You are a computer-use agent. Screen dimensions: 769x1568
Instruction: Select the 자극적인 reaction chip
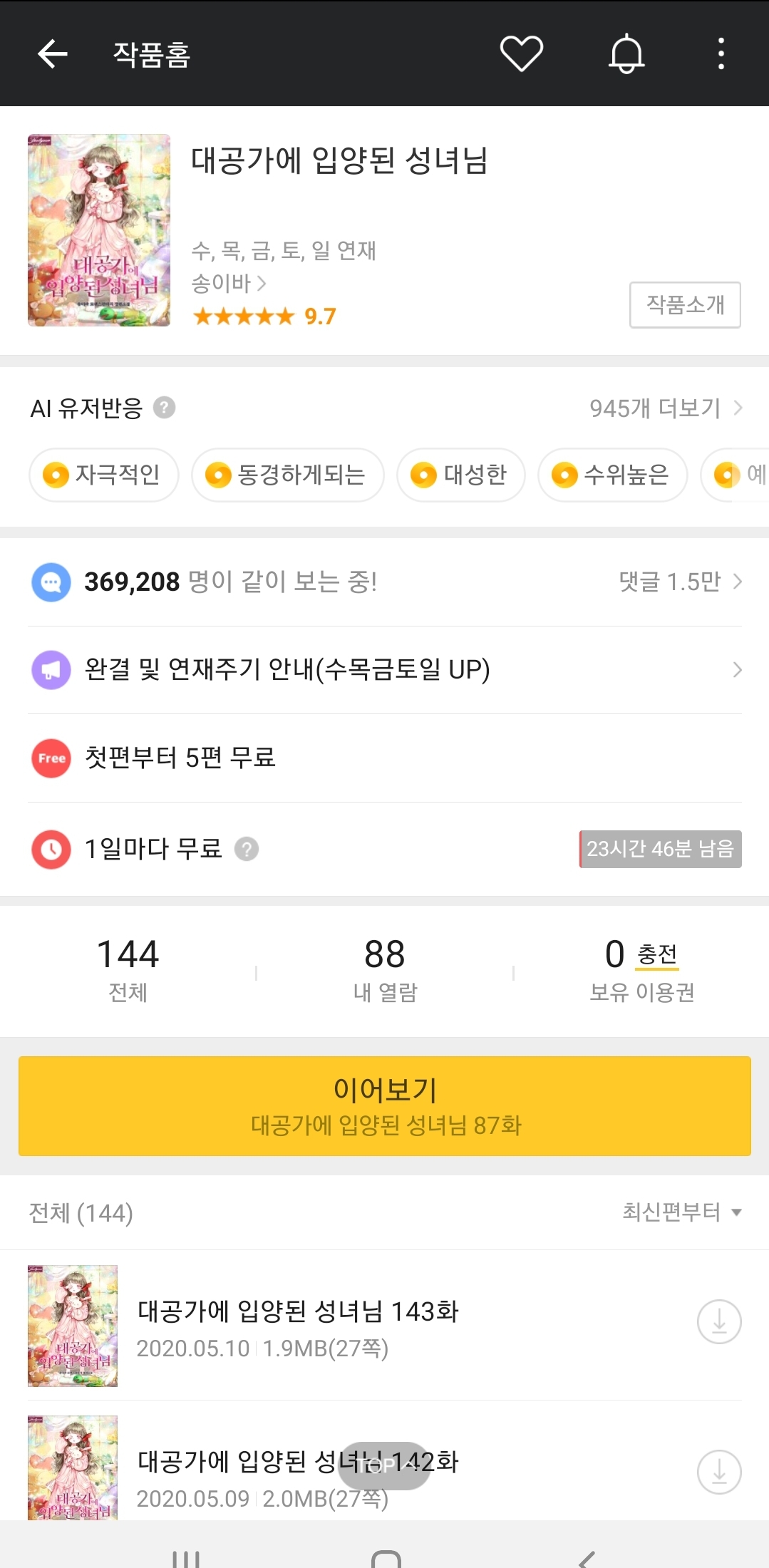(x=103, y=475)
